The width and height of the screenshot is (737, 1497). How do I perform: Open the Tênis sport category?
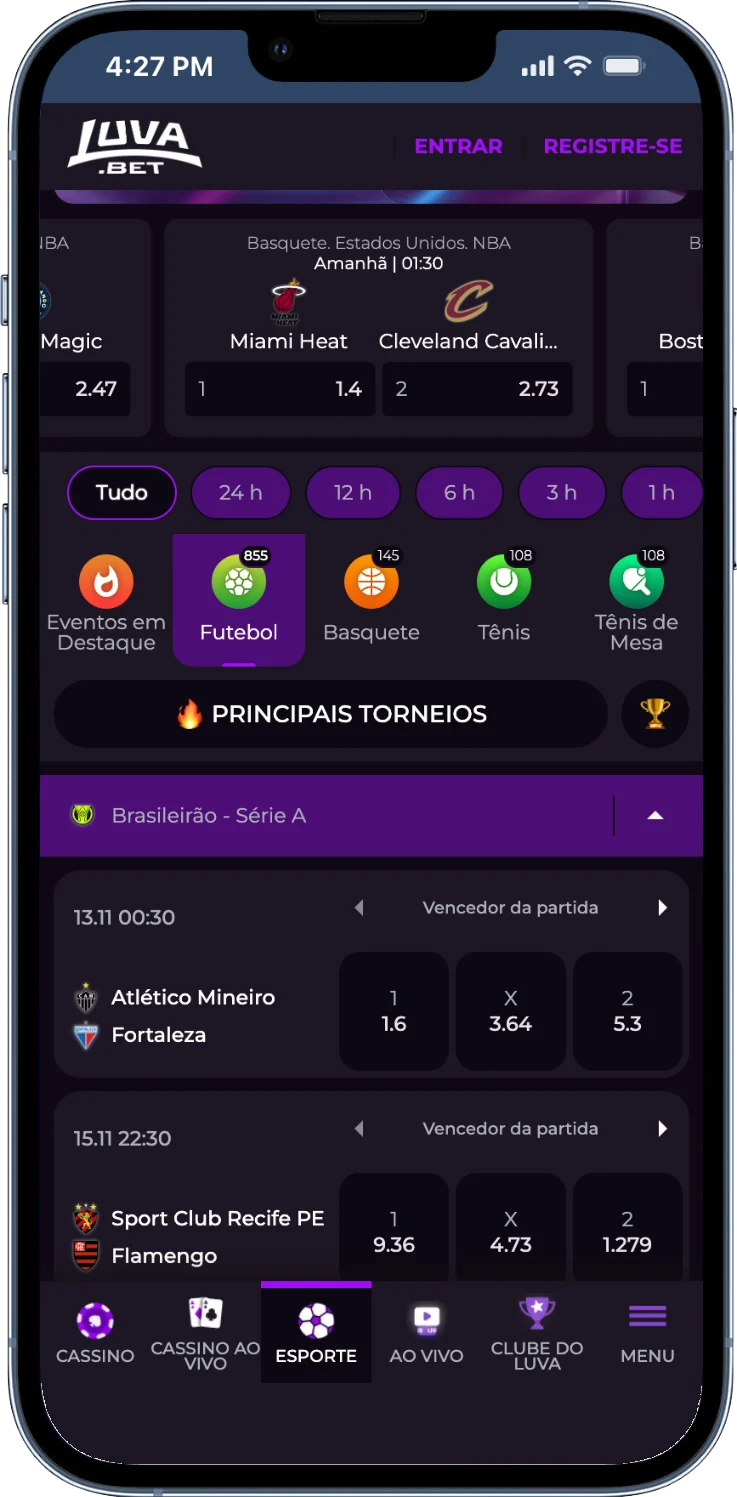click(x=504, y=599)
